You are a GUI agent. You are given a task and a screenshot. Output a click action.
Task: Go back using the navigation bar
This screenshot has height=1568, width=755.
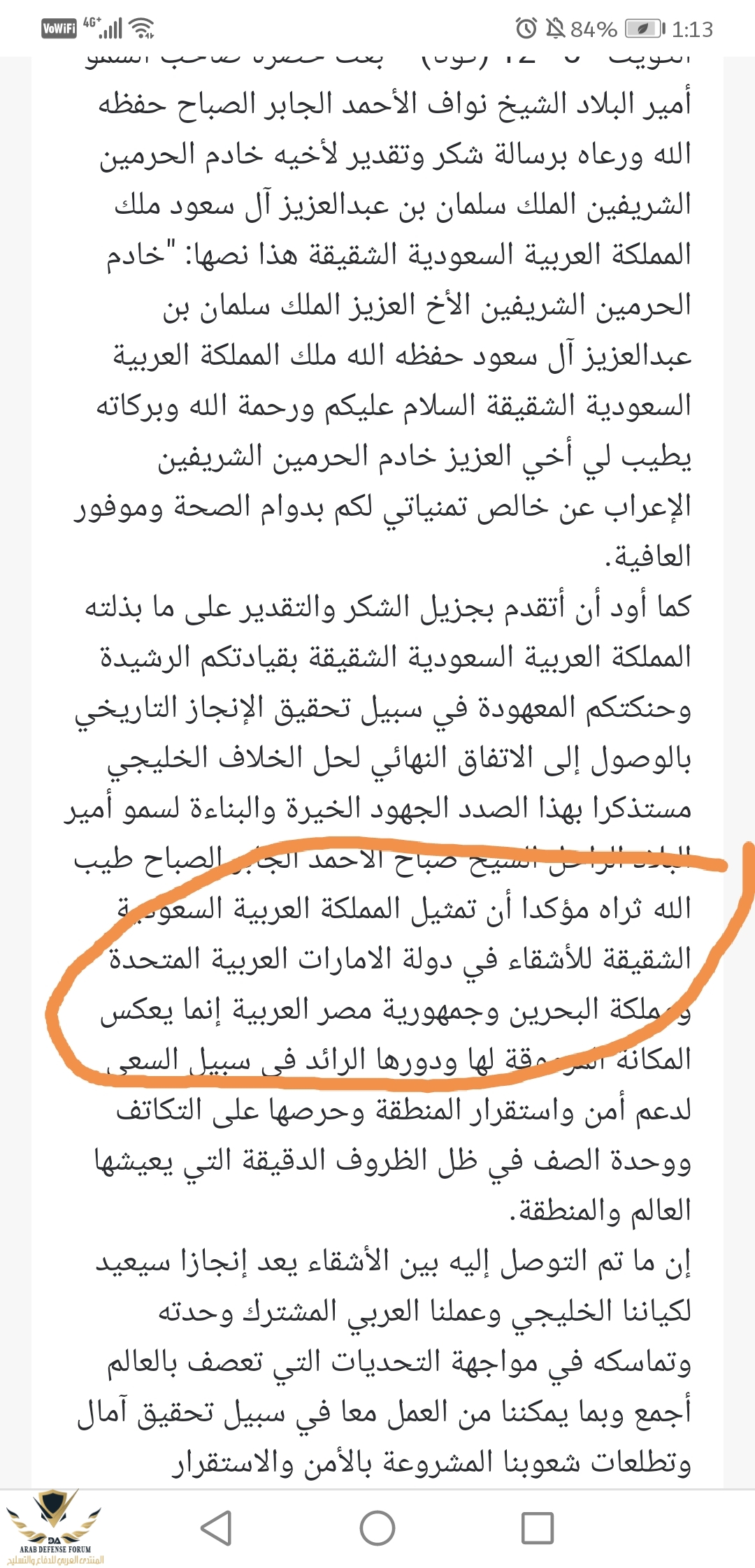click(217, 1528)
